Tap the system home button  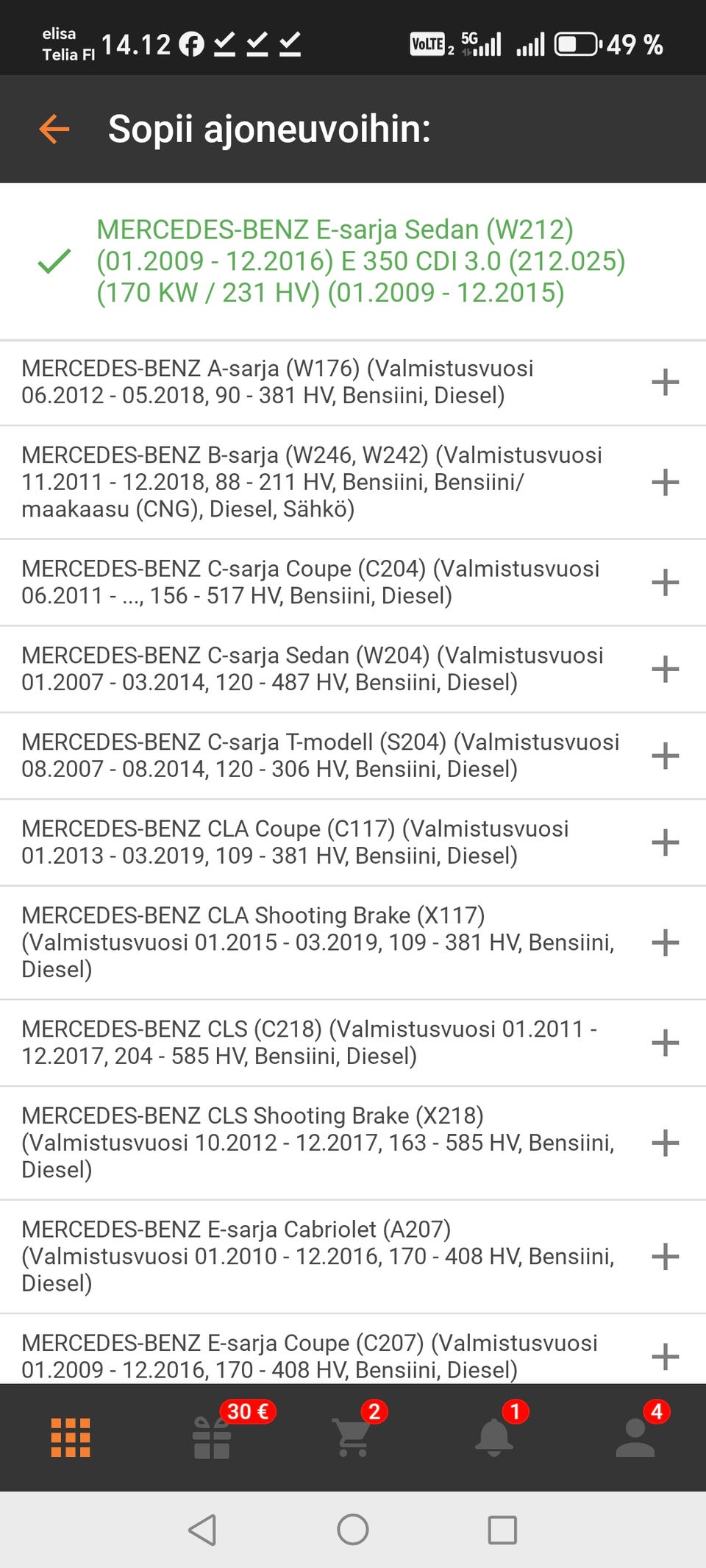coord(353,1530)
